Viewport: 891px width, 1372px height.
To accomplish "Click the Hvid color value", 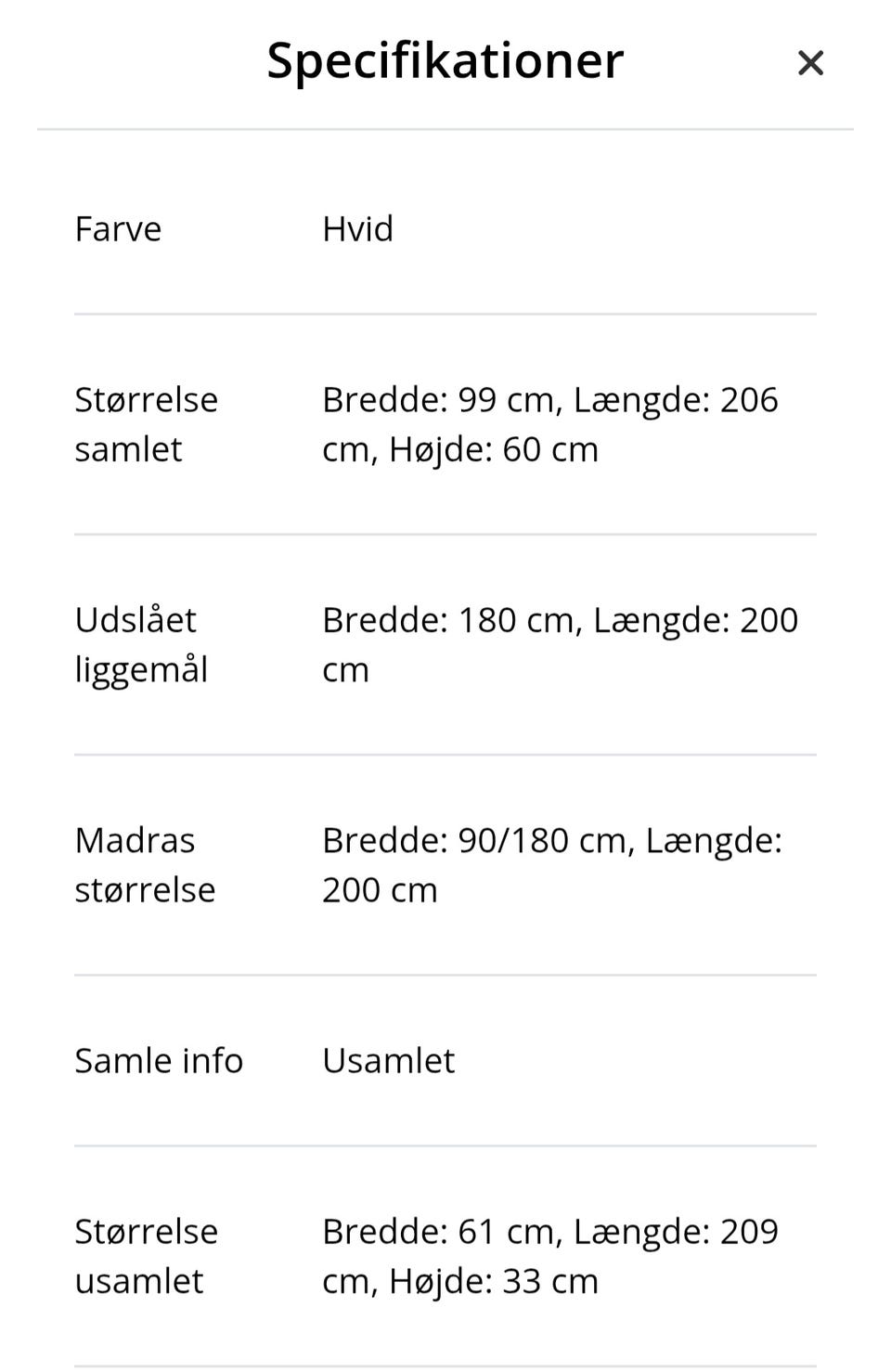I will pyautogui.click(x=357, y=228).
